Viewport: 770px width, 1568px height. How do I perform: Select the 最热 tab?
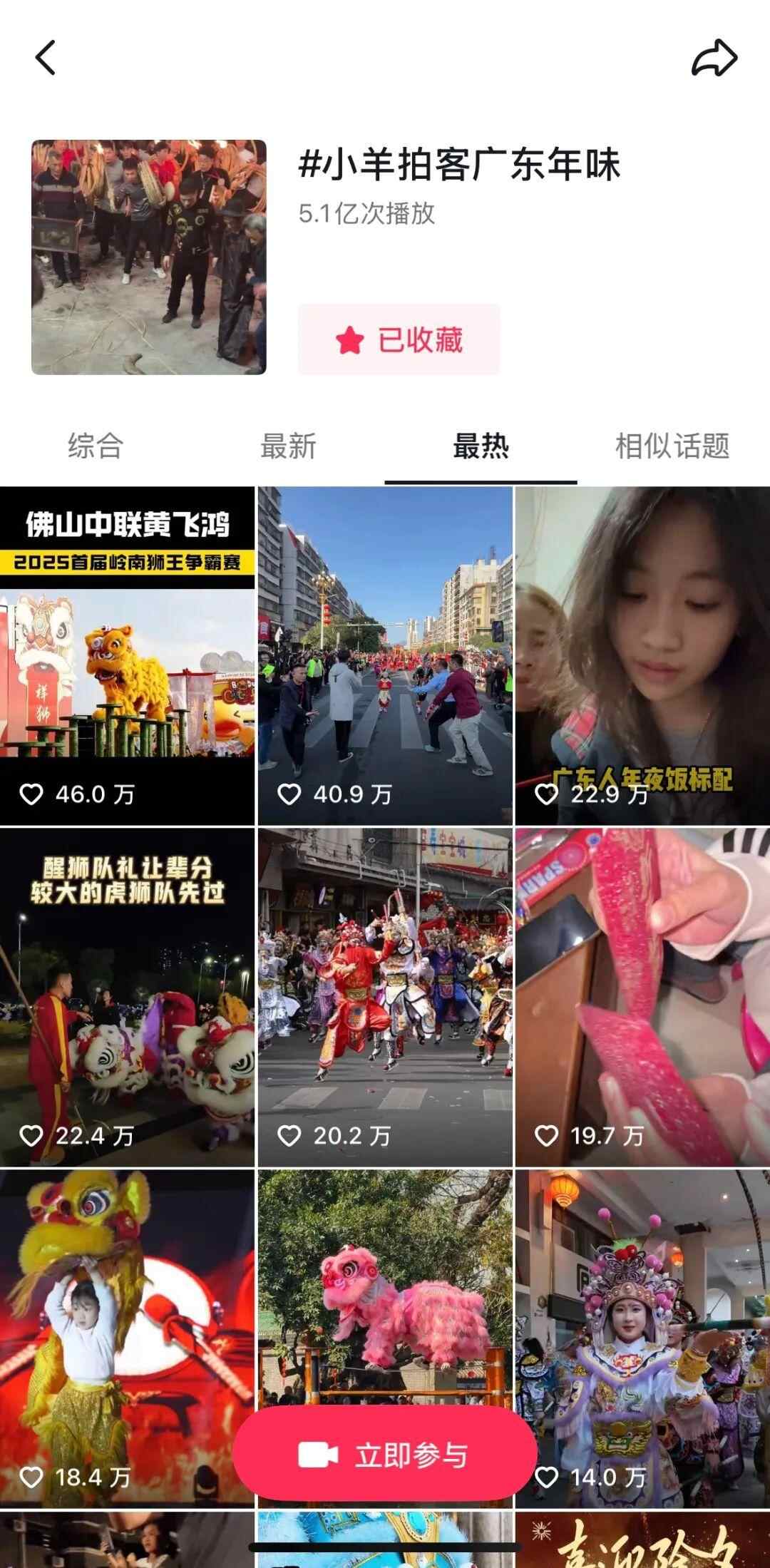tap(481, 446)
